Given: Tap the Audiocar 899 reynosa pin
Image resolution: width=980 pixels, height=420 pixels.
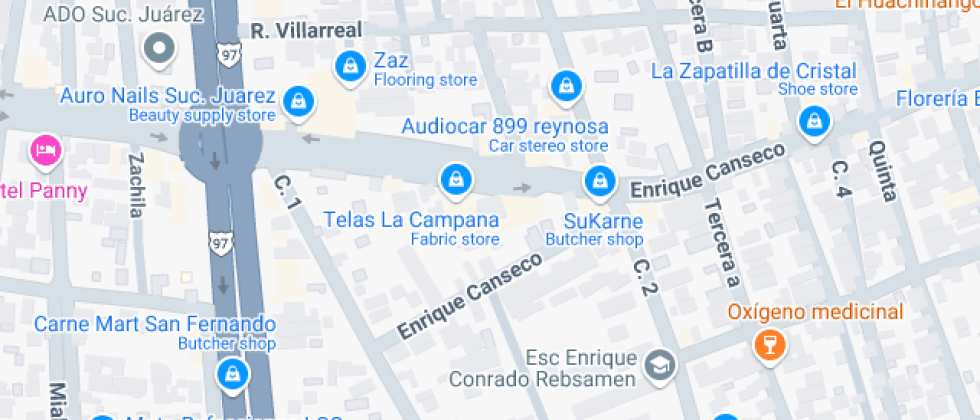Looking at the screenshot, I should [566, 87].
